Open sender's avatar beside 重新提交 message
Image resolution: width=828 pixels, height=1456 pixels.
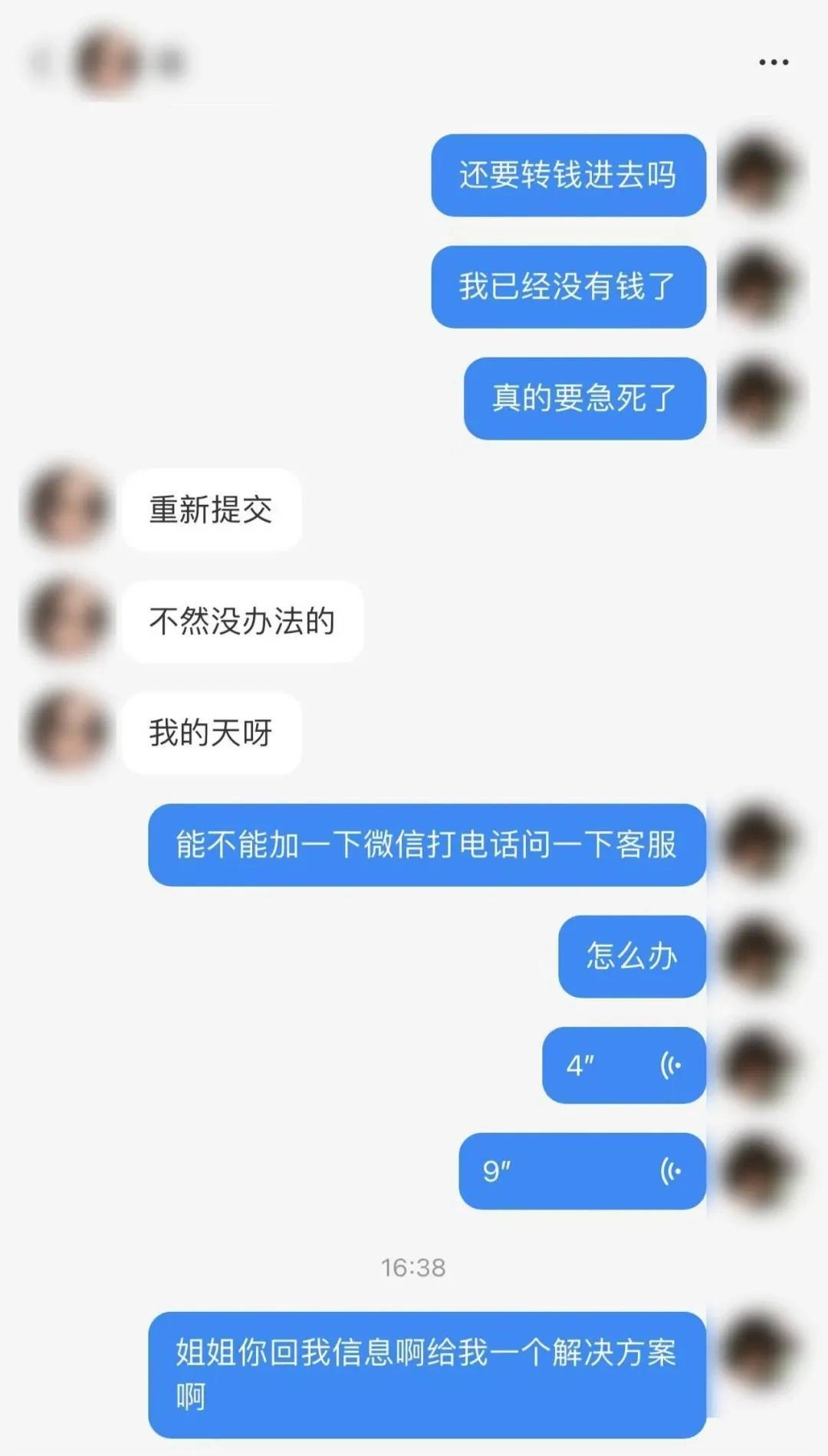67,509
